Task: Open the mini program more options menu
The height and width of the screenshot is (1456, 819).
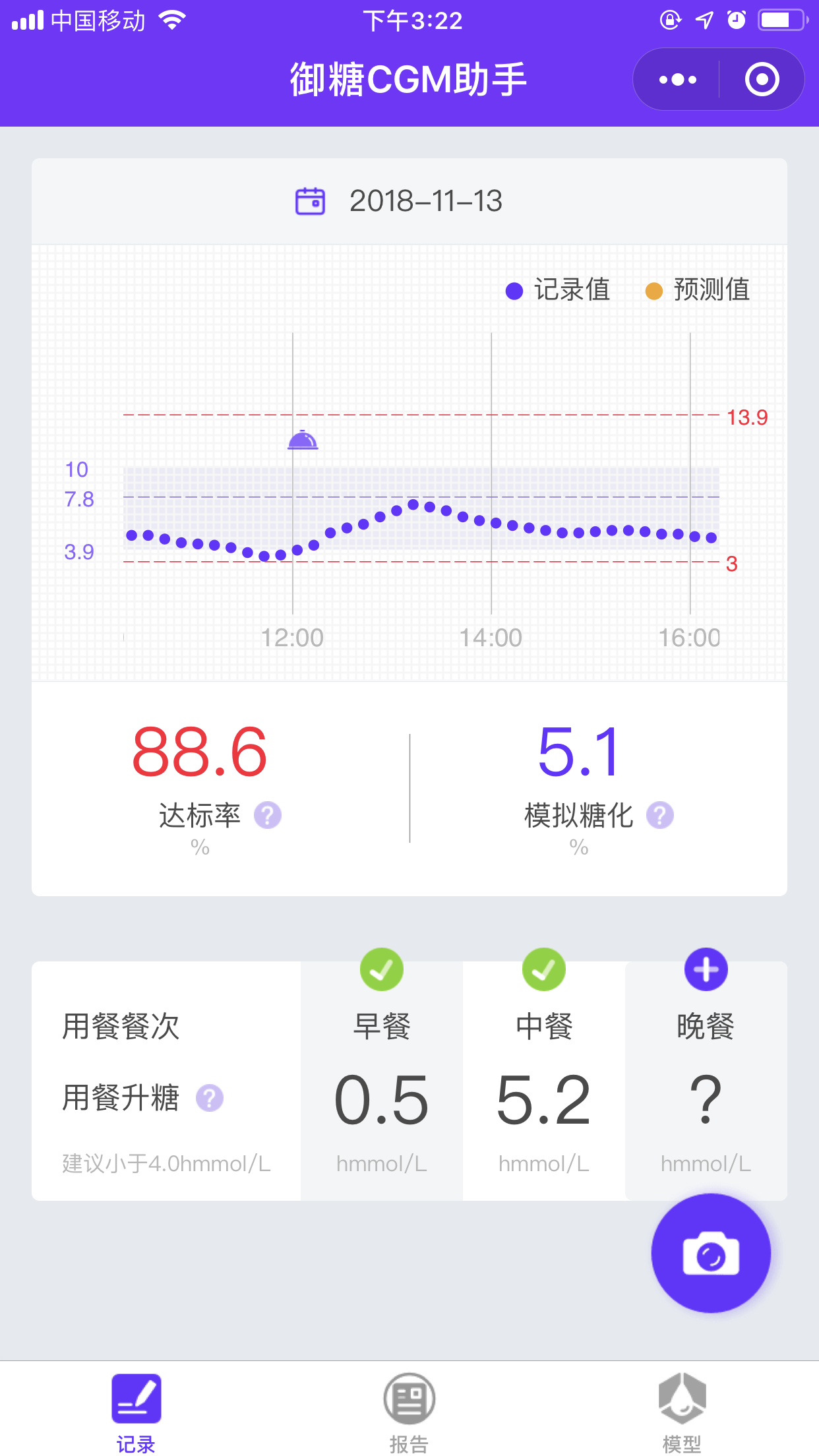Action: click(677, 80)
